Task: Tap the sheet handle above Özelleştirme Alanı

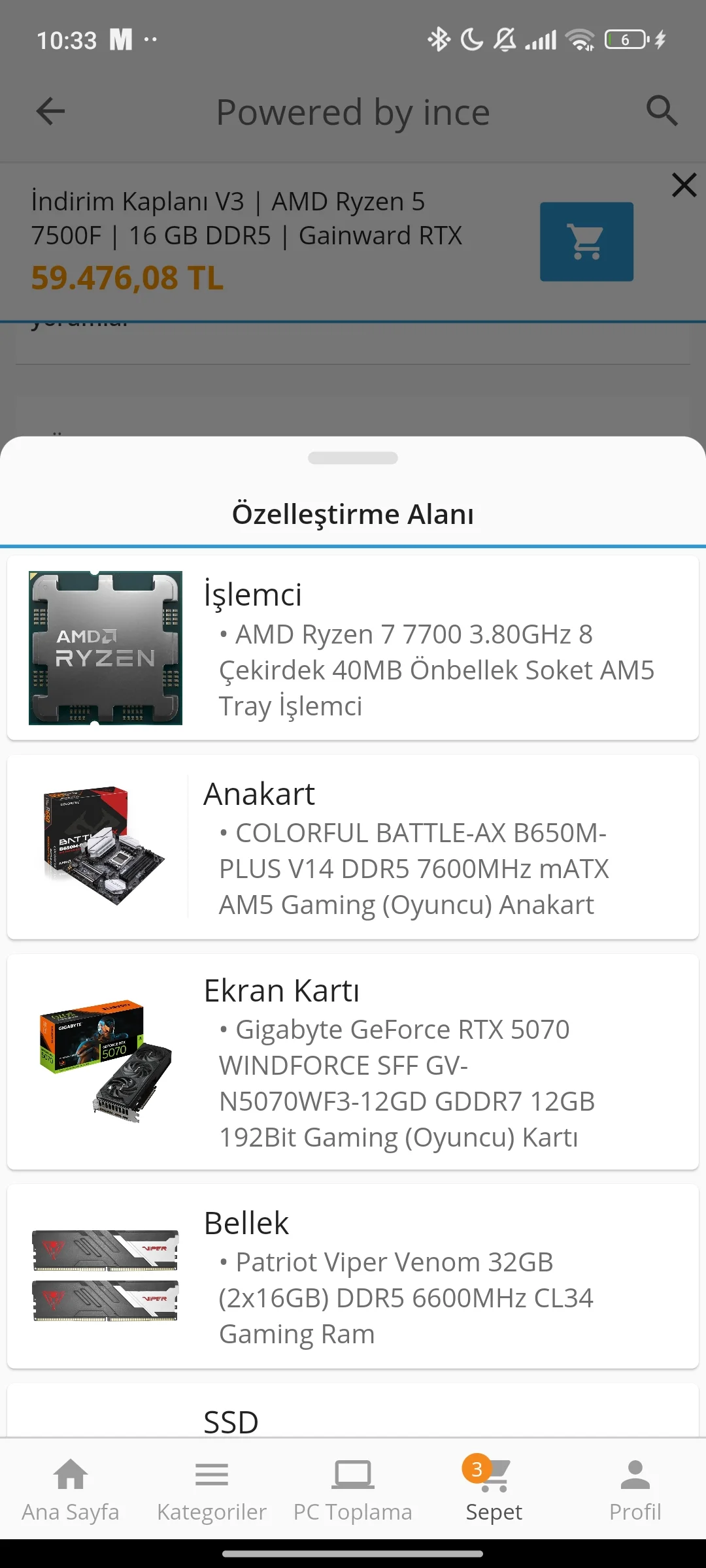Action: click(353, 458)
